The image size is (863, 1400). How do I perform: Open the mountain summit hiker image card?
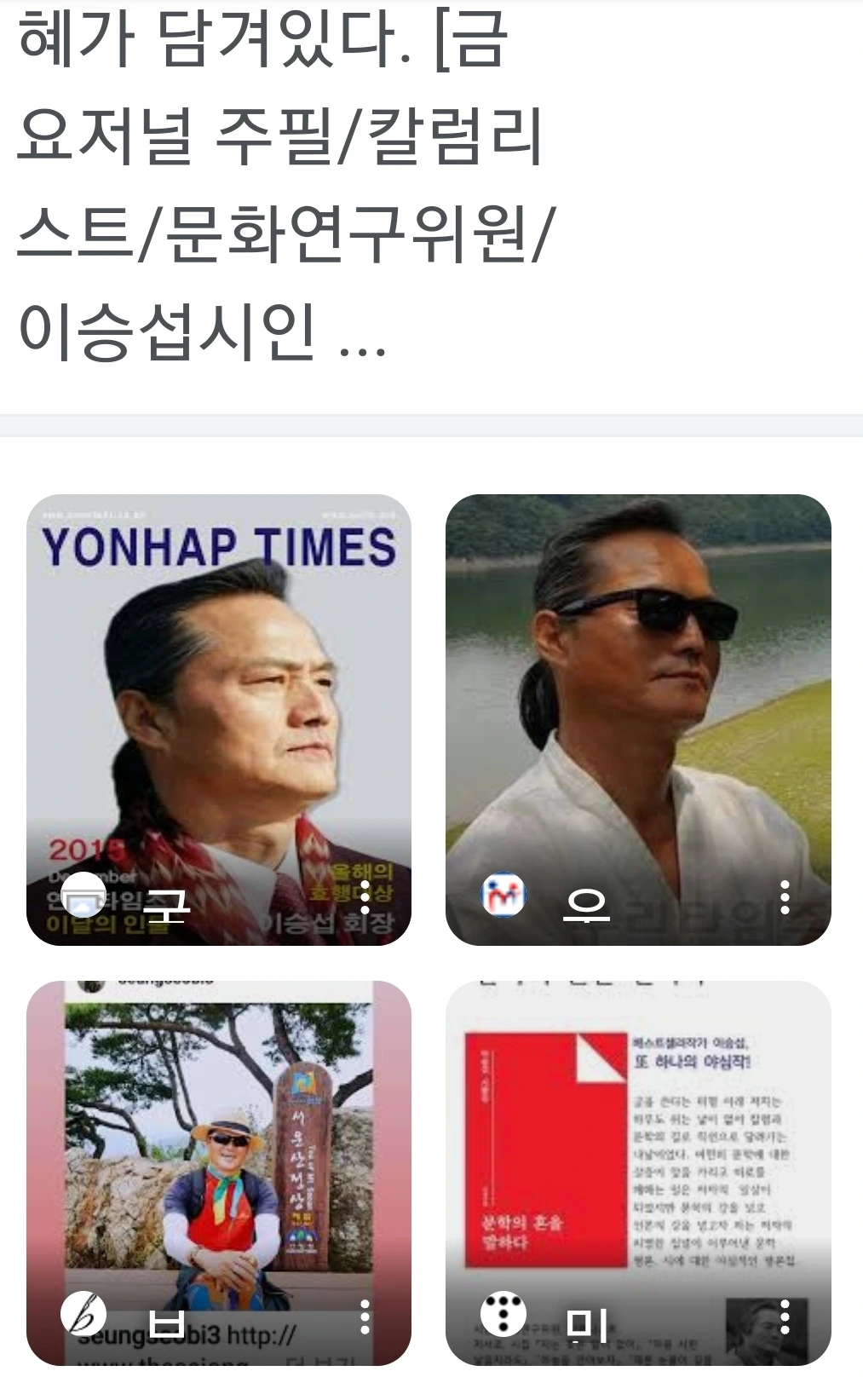[x=218, y=1159]
